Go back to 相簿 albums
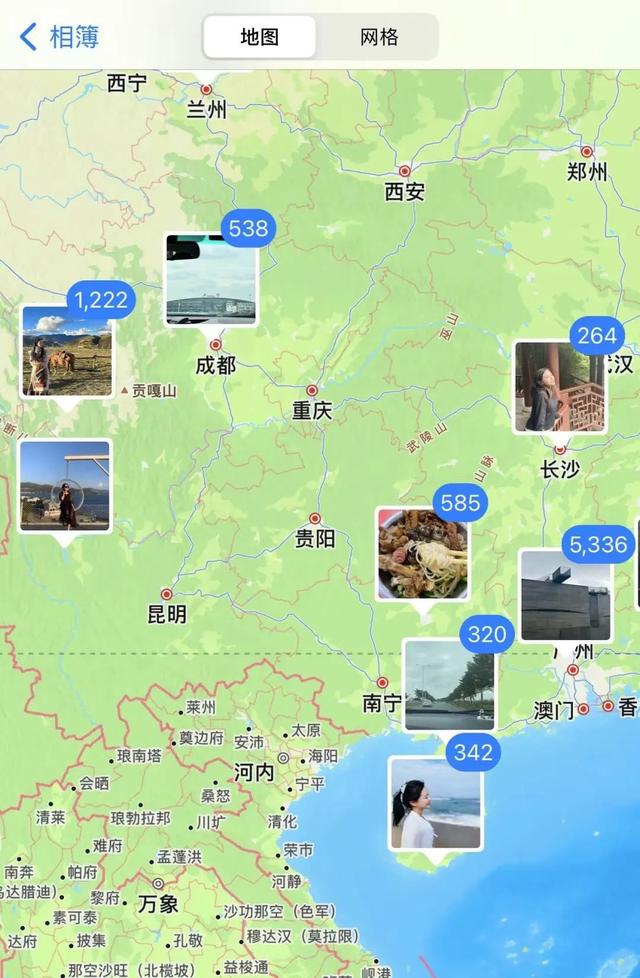This screenshot has width=640, height=978. (60, 38)
